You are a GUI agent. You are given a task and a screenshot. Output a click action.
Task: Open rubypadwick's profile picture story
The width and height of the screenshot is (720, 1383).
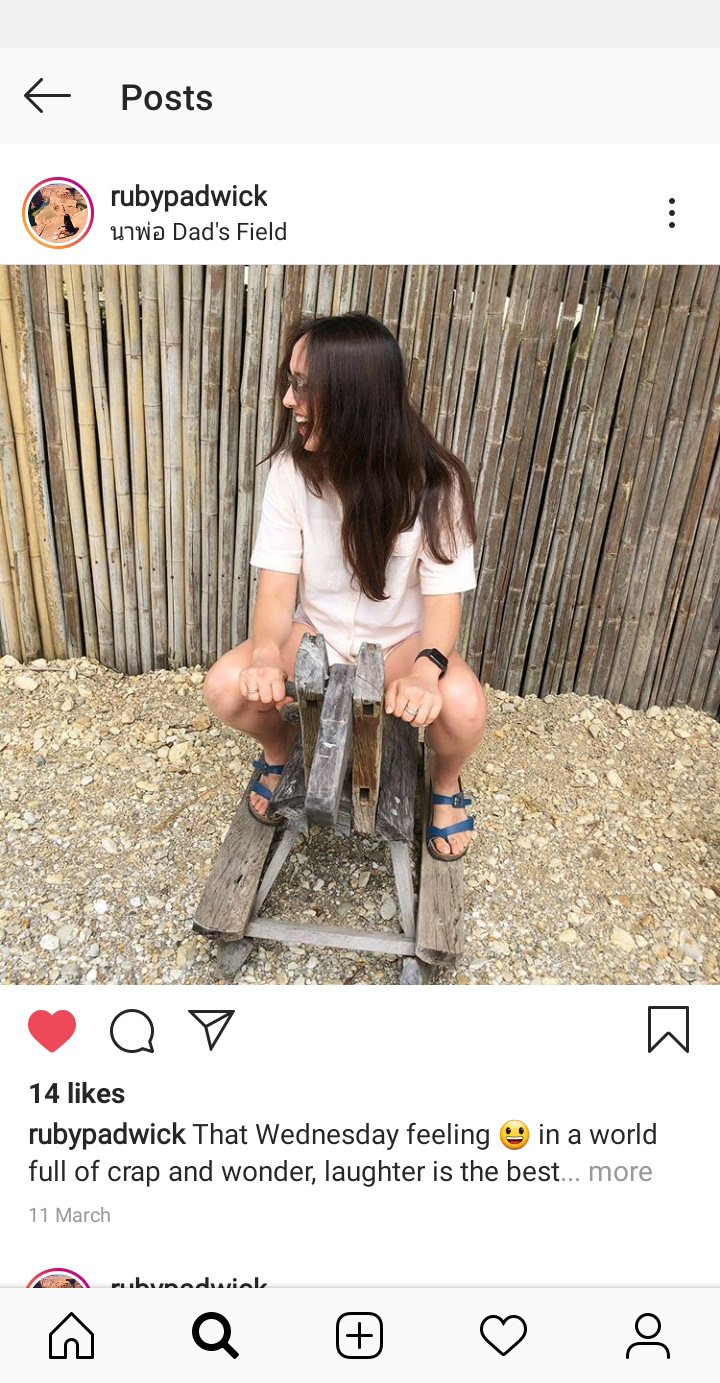coord(58,213)
